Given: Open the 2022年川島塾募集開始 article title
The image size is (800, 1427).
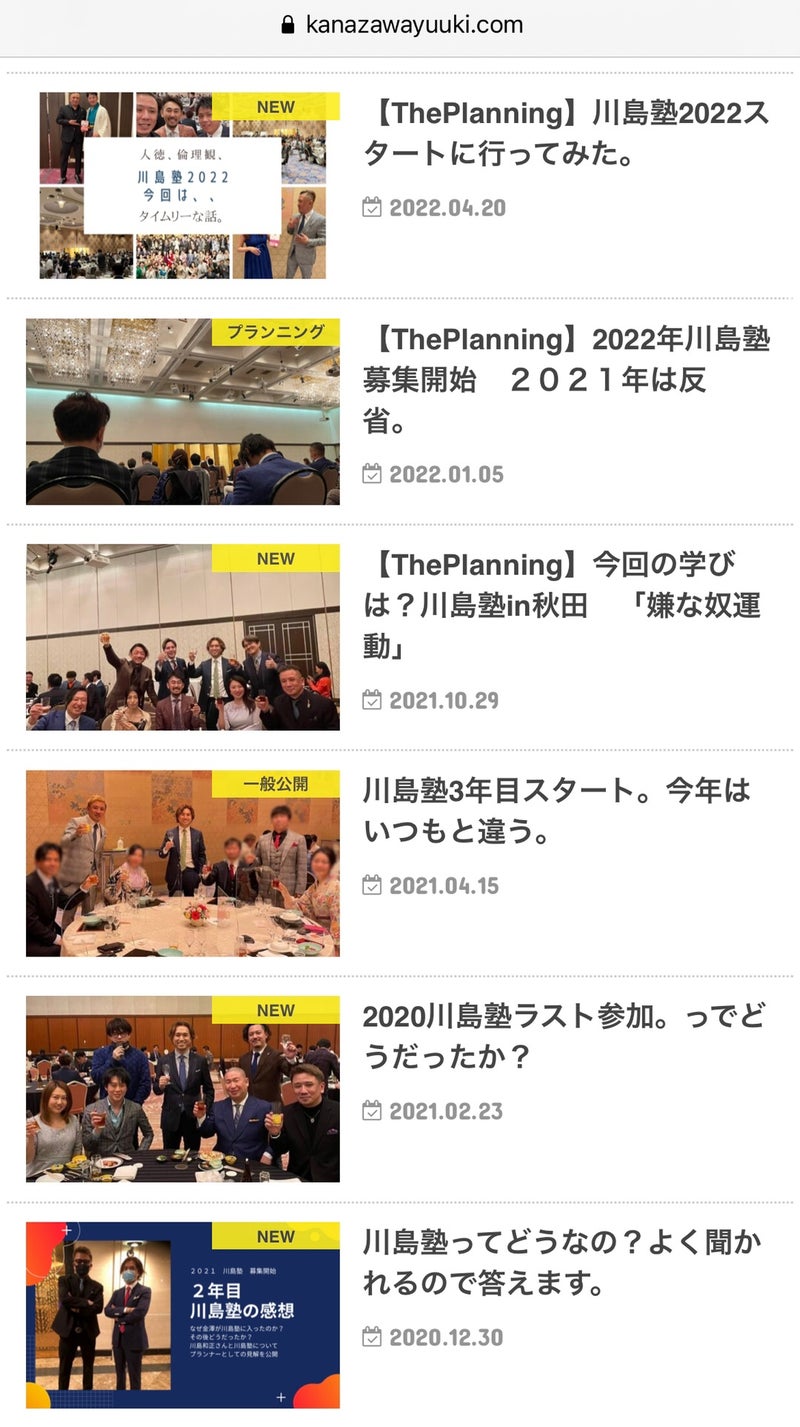Looking at the screenshot, I should tap(566, 381).
